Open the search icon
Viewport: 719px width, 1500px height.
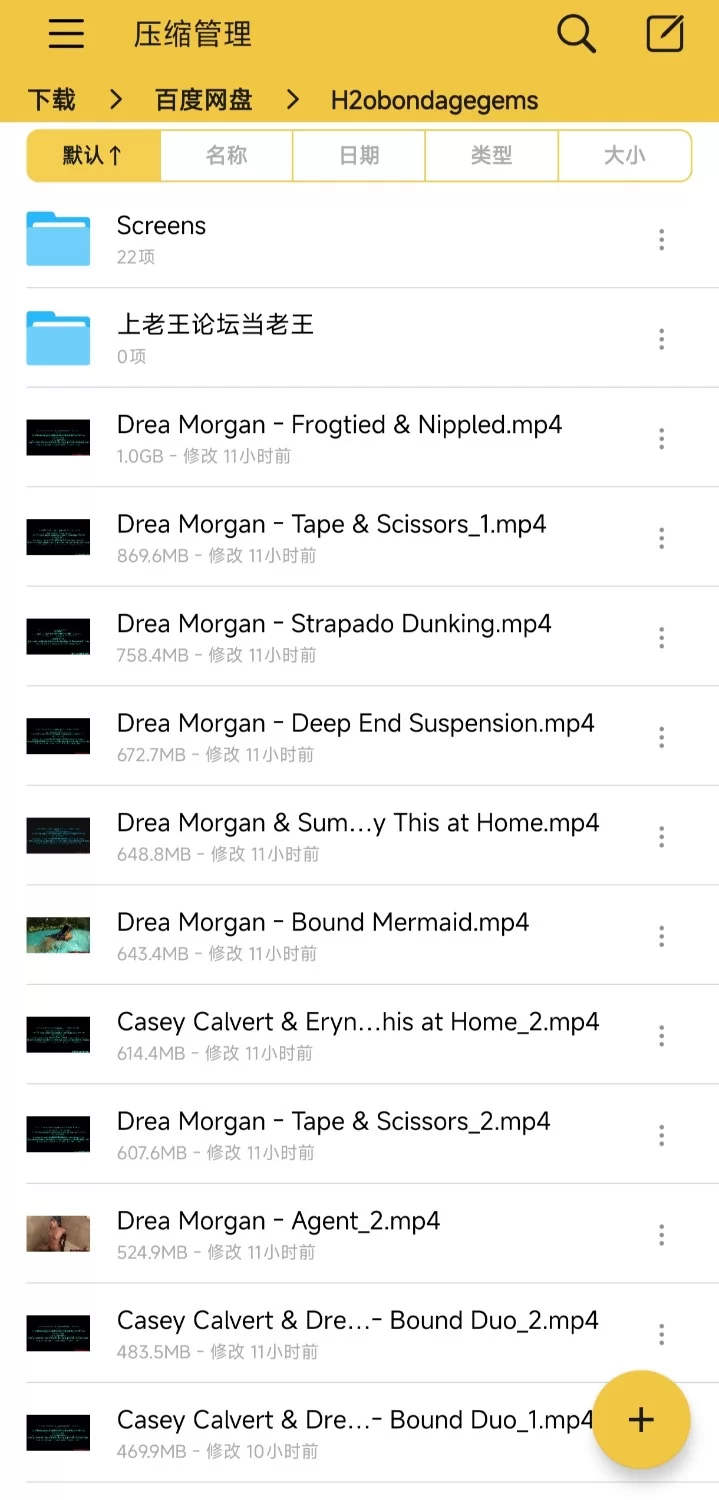[x=576, y=35]
